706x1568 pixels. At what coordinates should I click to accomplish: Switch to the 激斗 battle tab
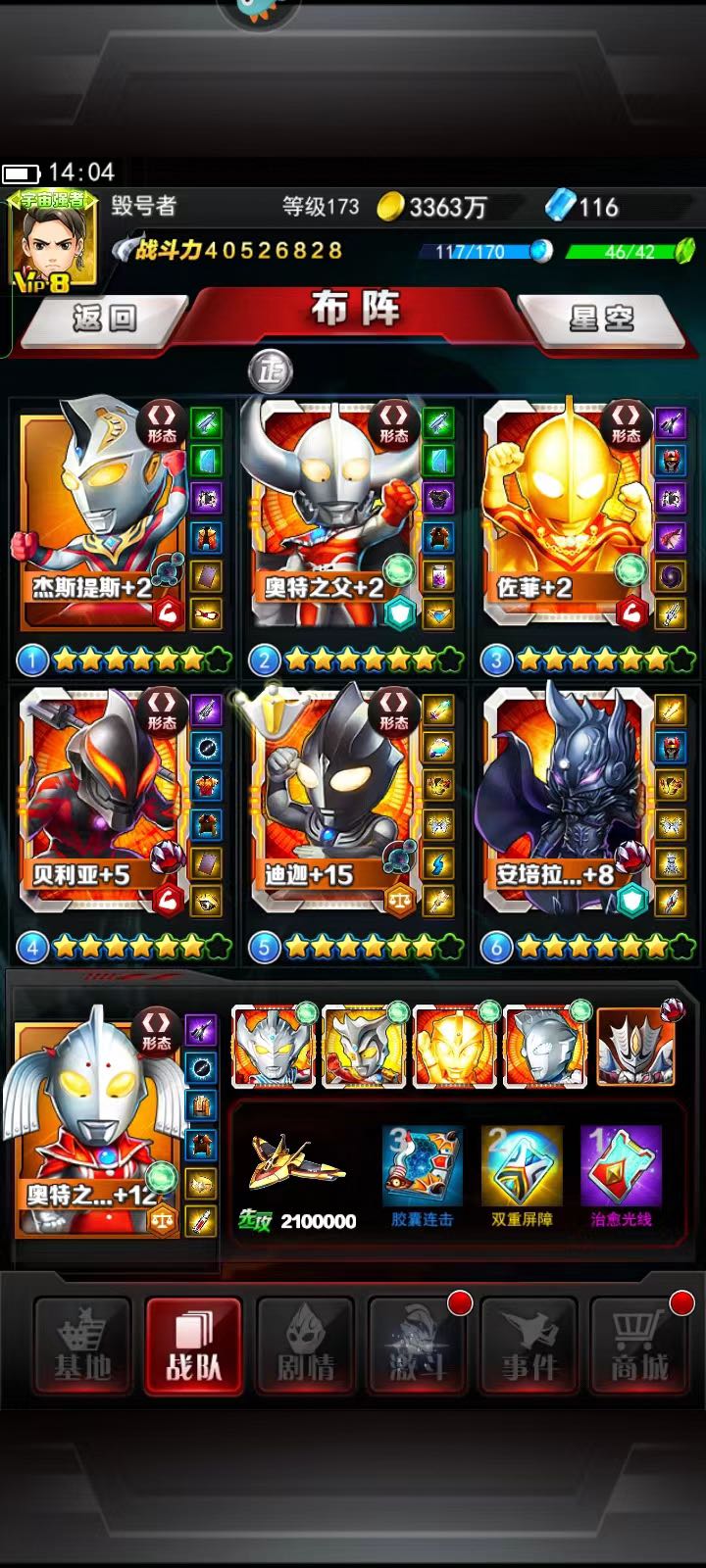pos(417,1345)
